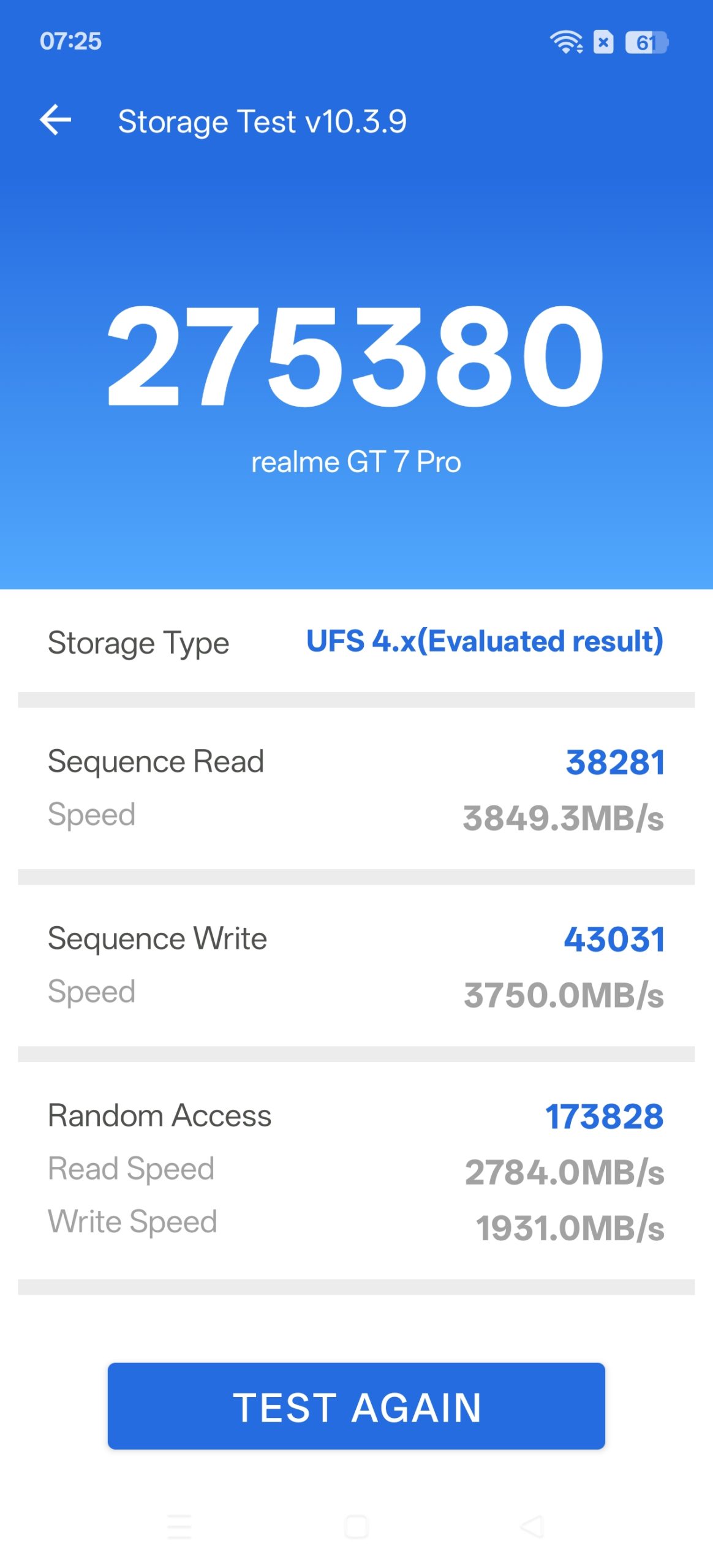Tap the TEST AGAIN button
The height and width of the screenshot is (1568, 713).
click(x=356, y=1407)
